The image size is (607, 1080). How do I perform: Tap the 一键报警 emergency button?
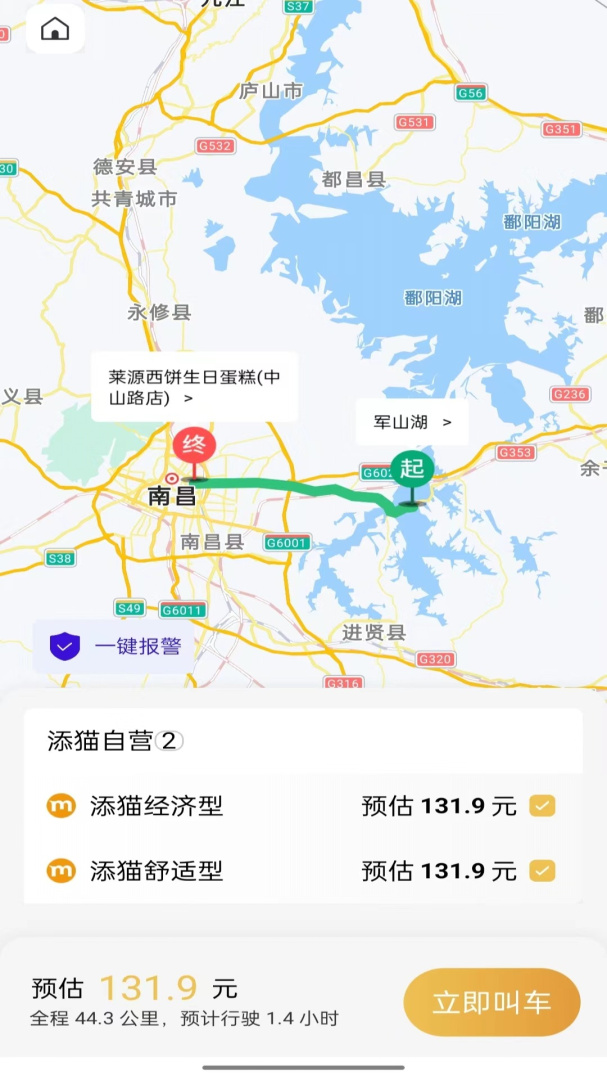114,646
